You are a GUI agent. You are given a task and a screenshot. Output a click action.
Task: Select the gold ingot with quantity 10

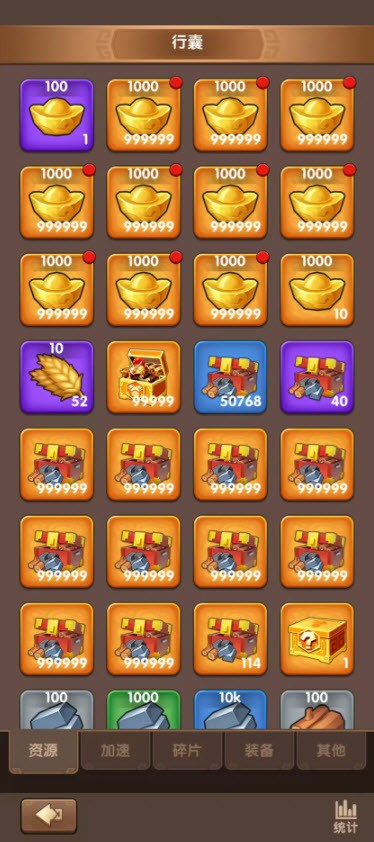(318, 290)
